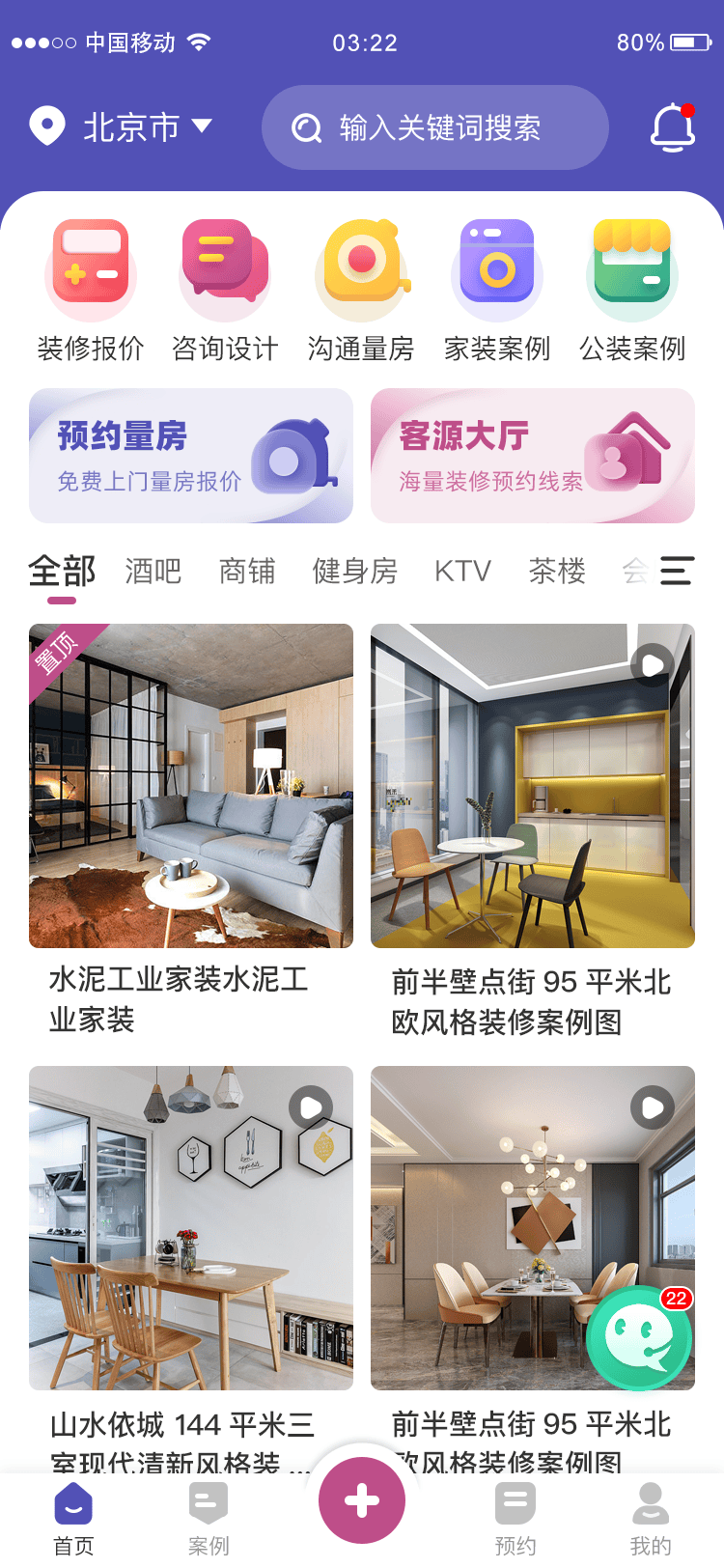Image resolution: width=724 pixels, height=1568 pixels.
Task: Open the notifications bell
Action: pos(673,127)
